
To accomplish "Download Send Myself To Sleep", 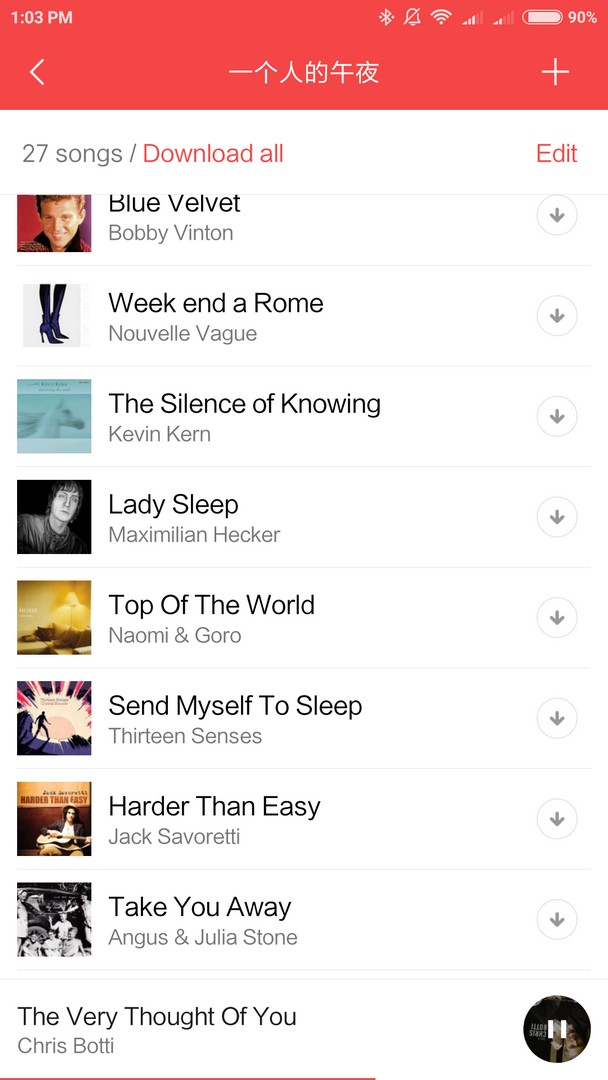I will point(556,718).
